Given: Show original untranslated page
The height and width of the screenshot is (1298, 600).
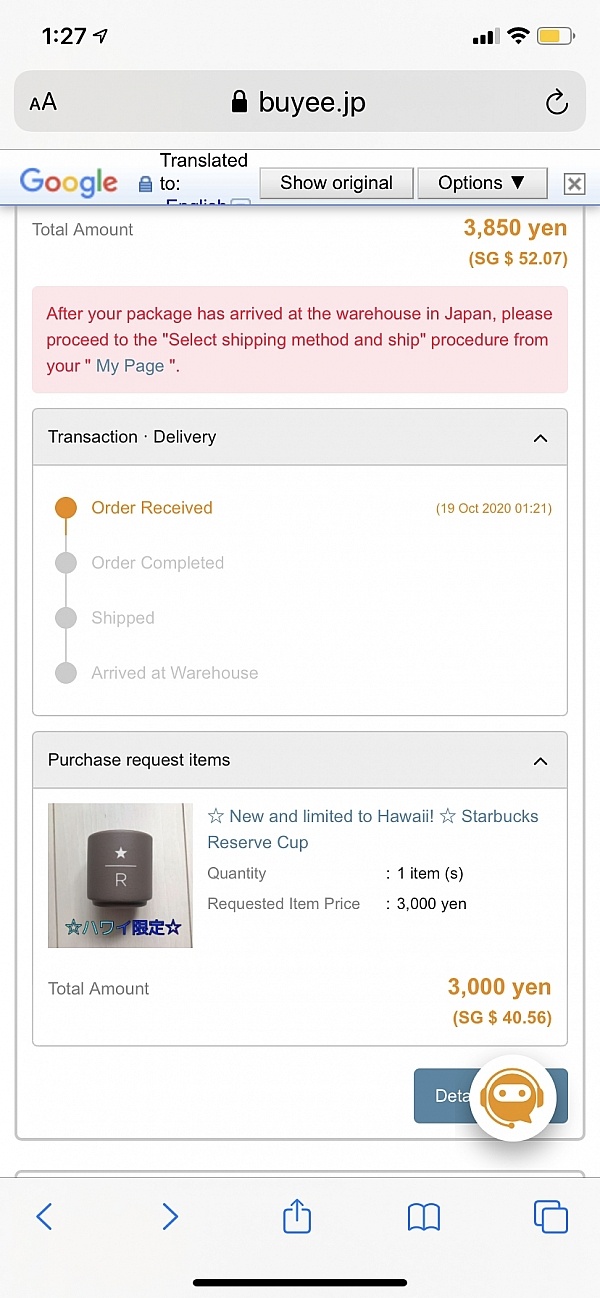Looking at the screenshot, I should tap(336, 183).
